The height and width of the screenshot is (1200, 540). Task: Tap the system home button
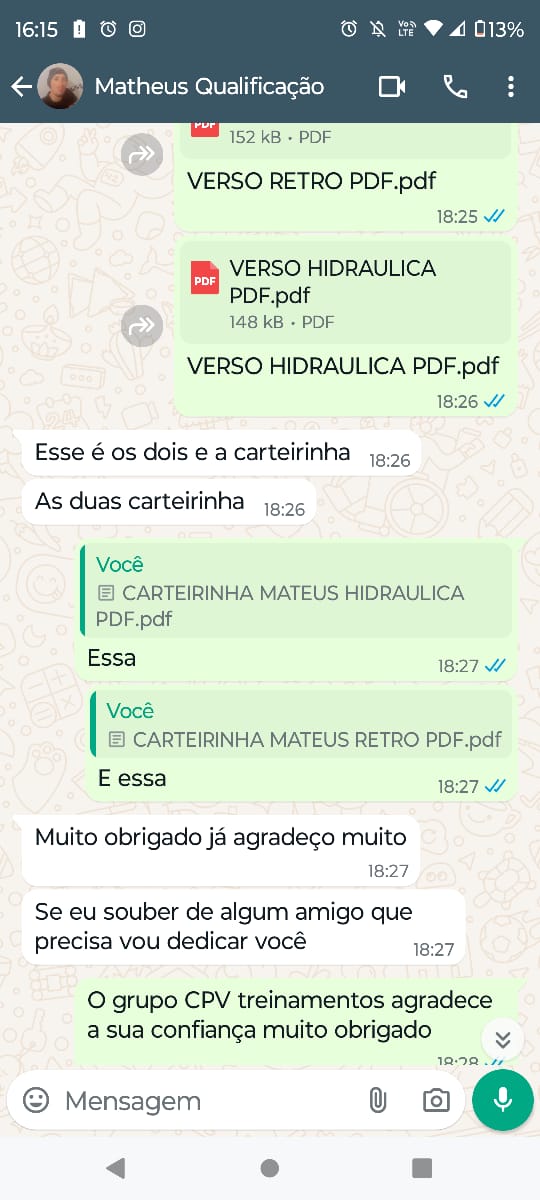tap(270, 1167)
